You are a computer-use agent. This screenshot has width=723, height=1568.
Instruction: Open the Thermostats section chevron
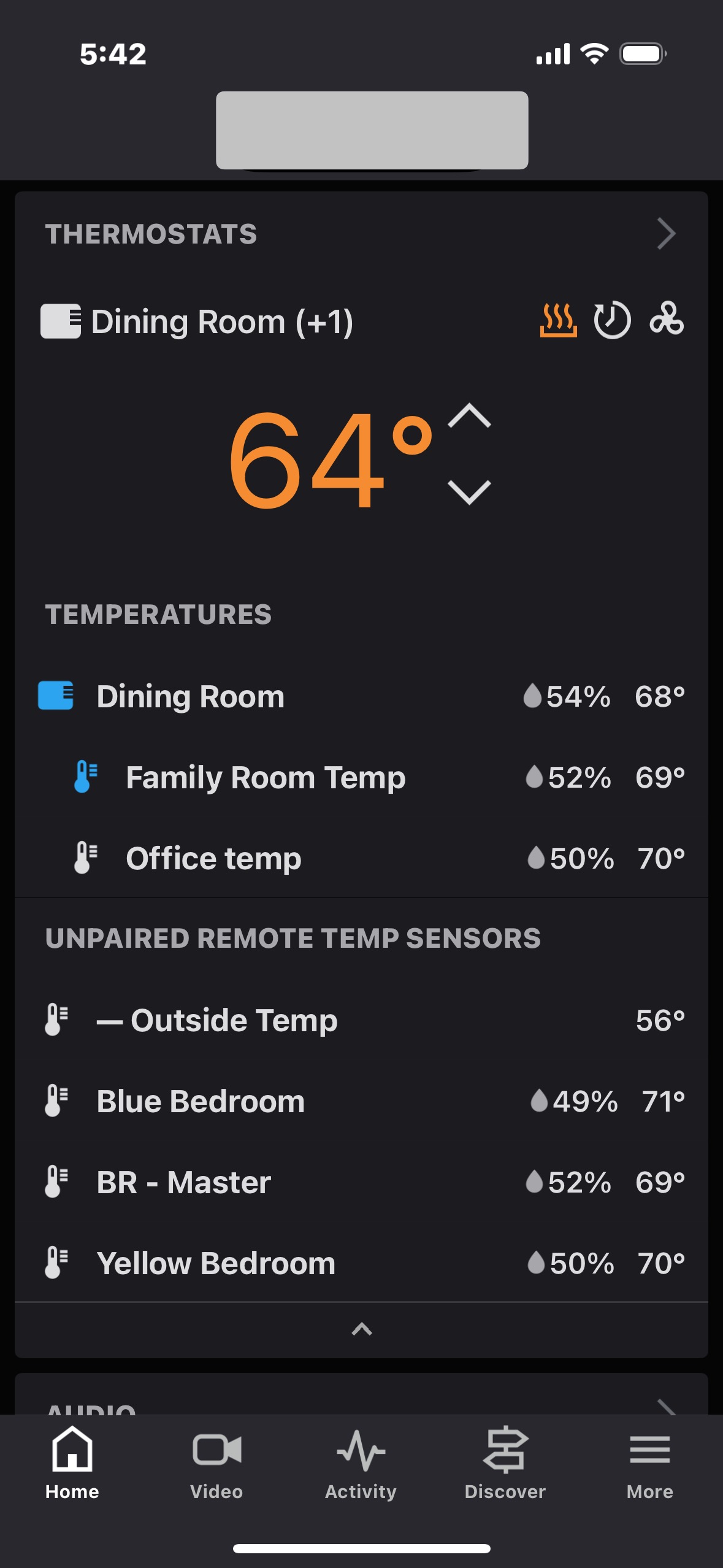(666, 234)
